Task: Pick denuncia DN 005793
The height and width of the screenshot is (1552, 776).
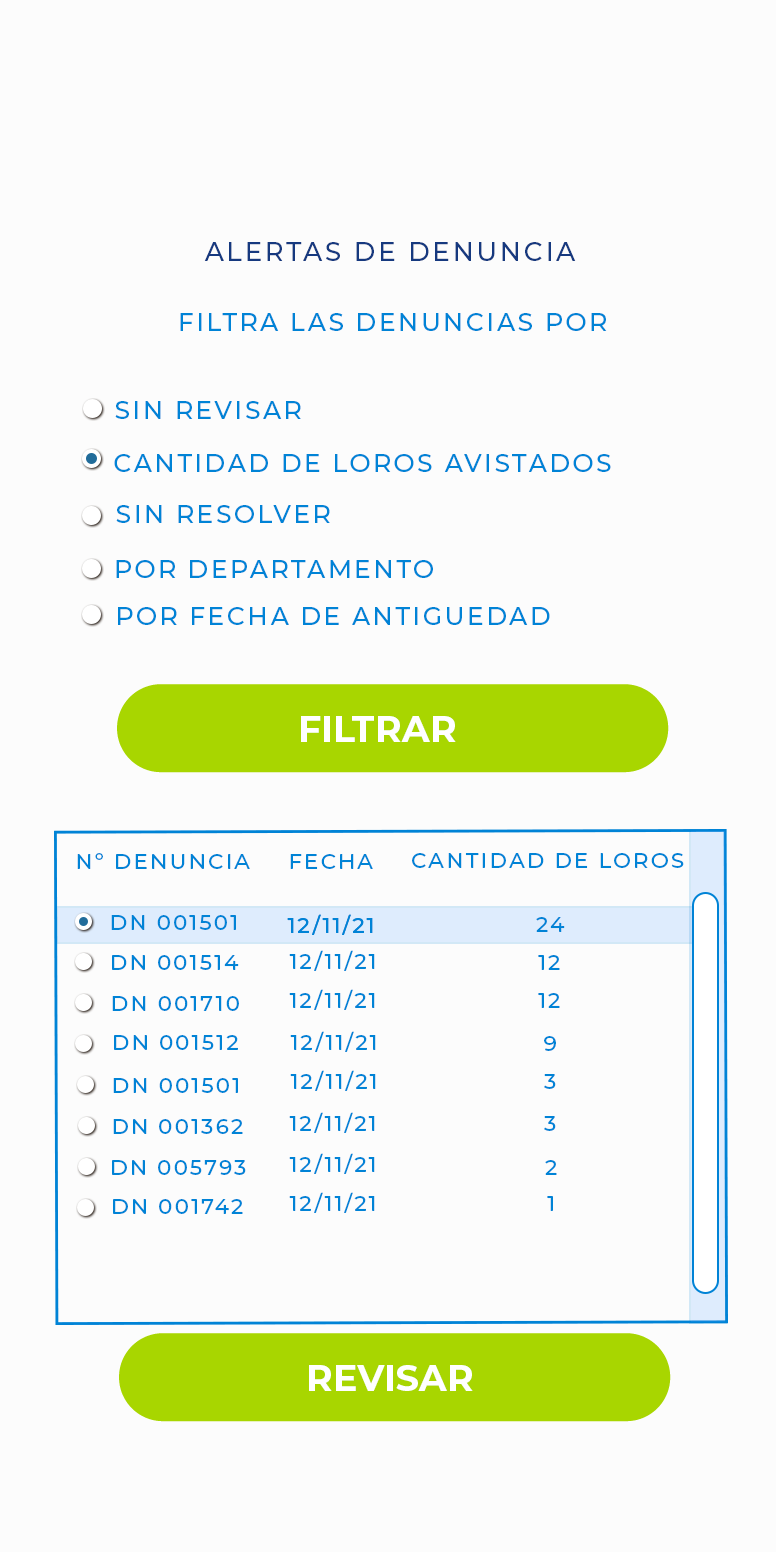Action: tap(87, 1166)
